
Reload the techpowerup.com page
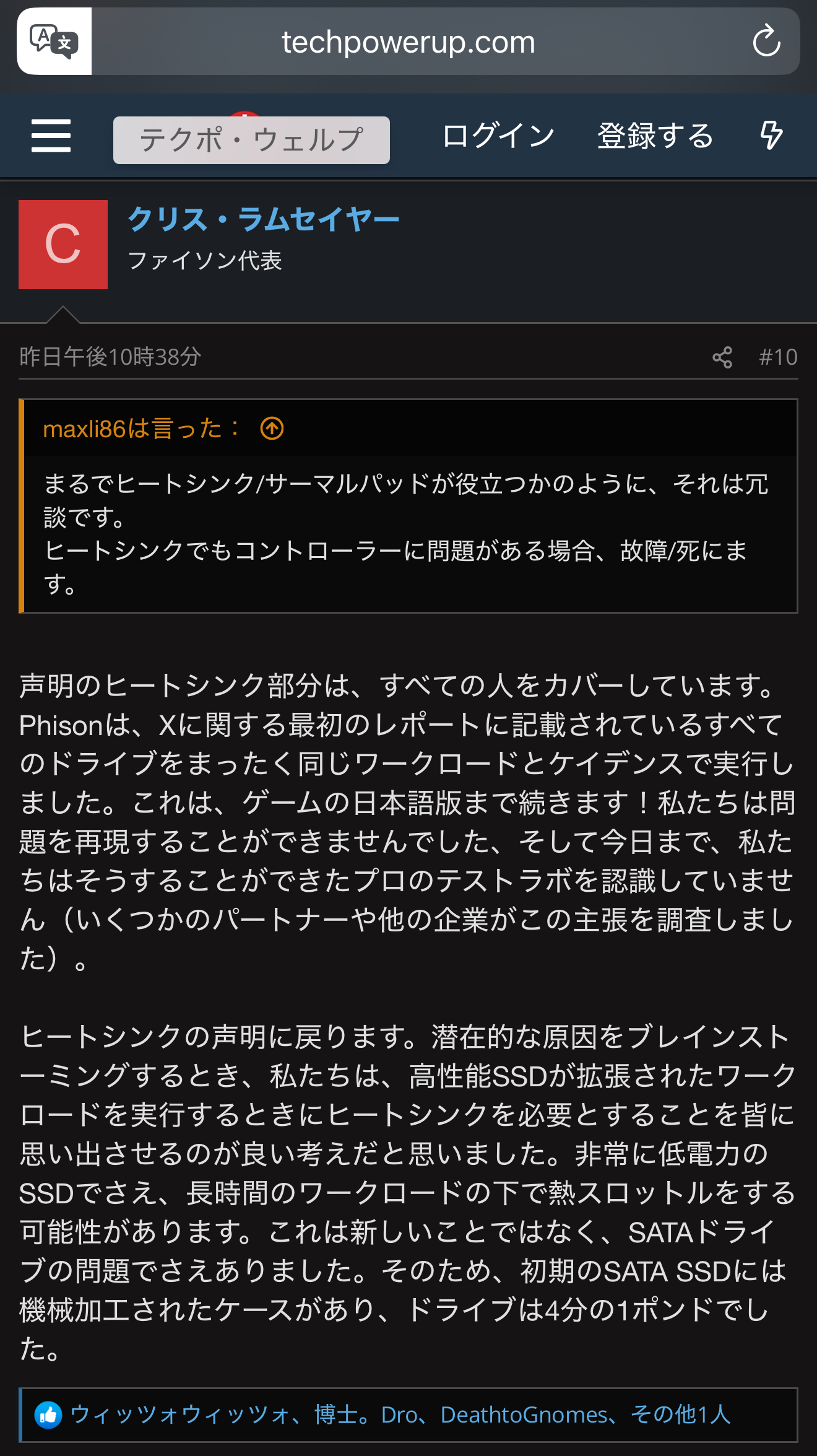coord(766,41)
